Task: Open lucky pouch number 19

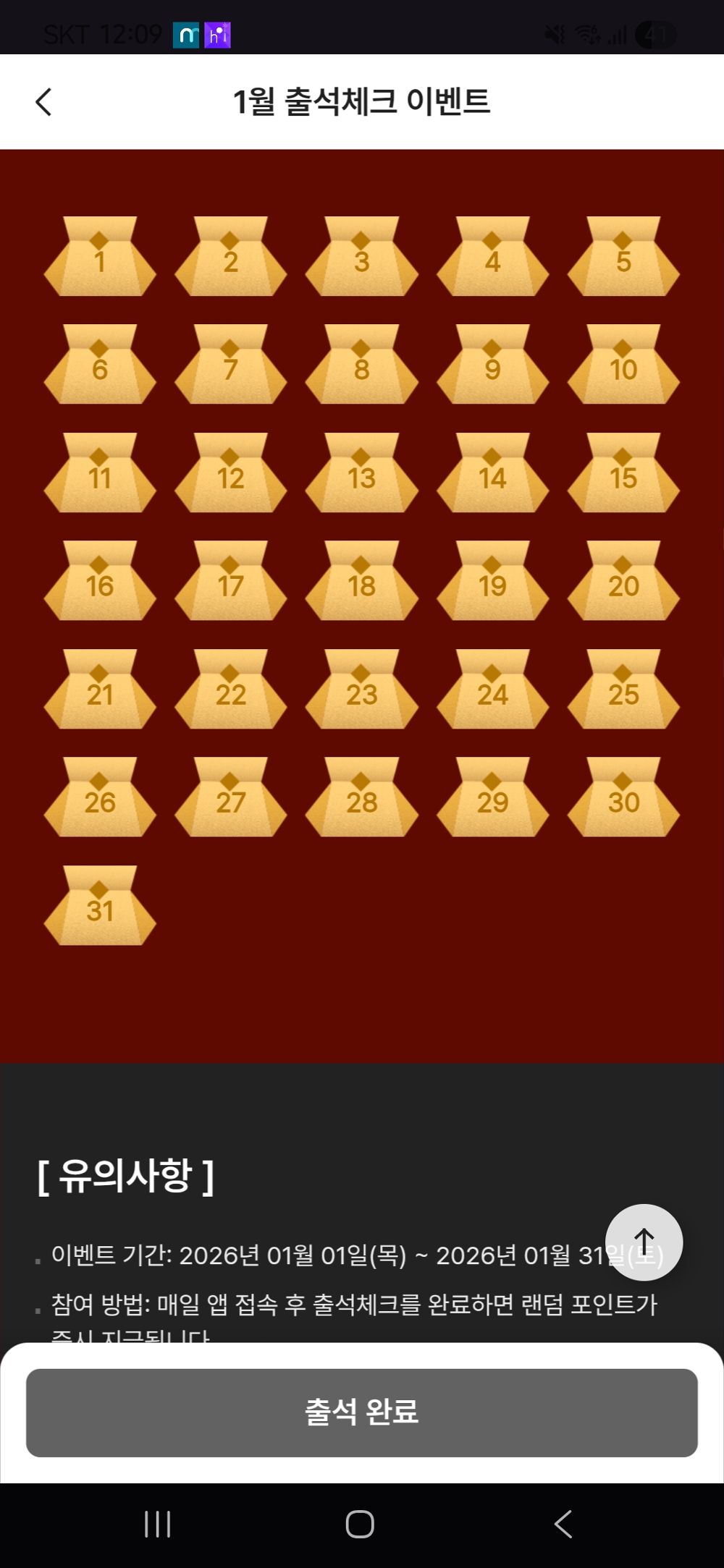Action: pyautogui.click(x=492, y=582)
